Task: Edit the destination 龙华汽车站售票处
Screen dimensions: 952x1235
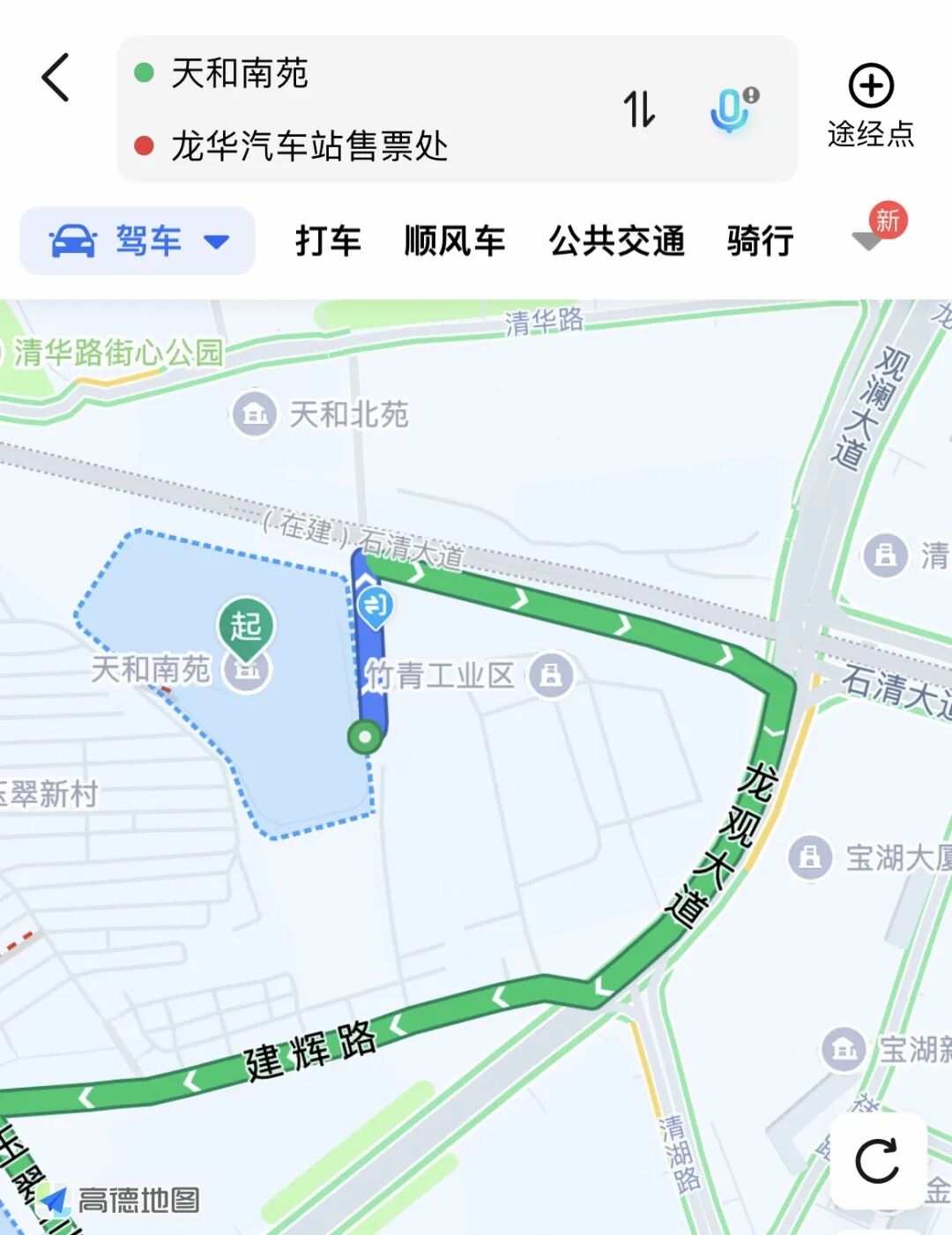Action: tap(309, 145)
